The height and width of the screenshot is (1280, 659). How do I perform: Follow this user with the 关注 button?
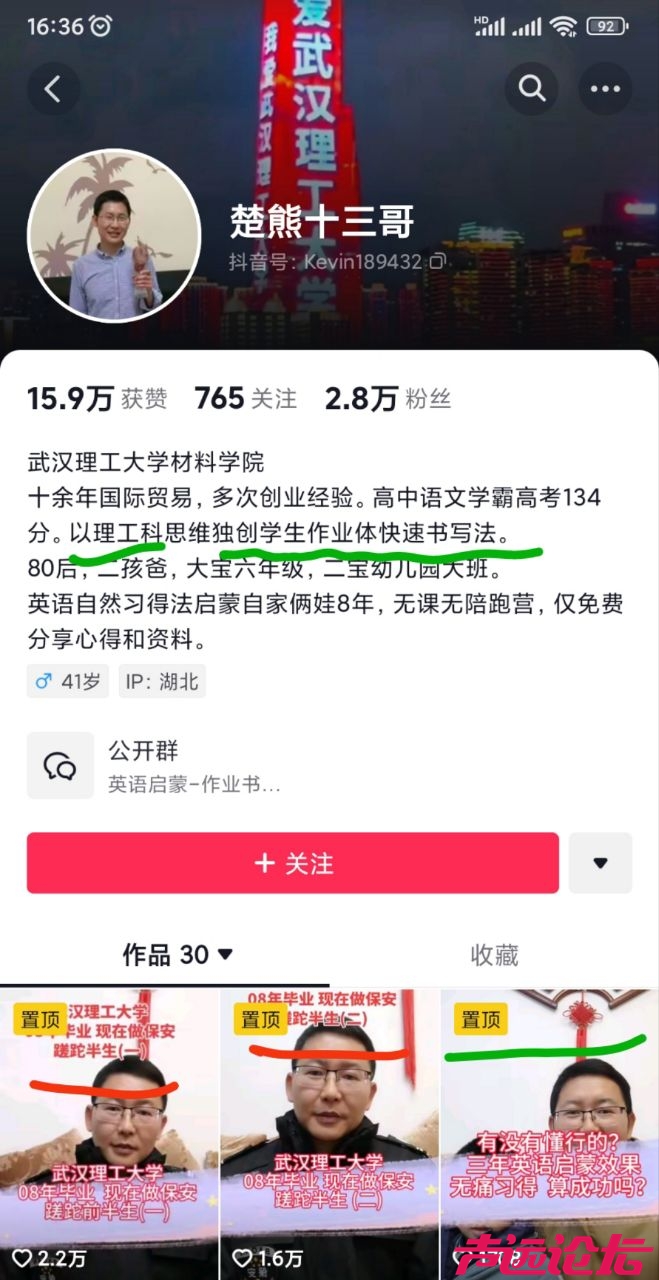(293, 863)
